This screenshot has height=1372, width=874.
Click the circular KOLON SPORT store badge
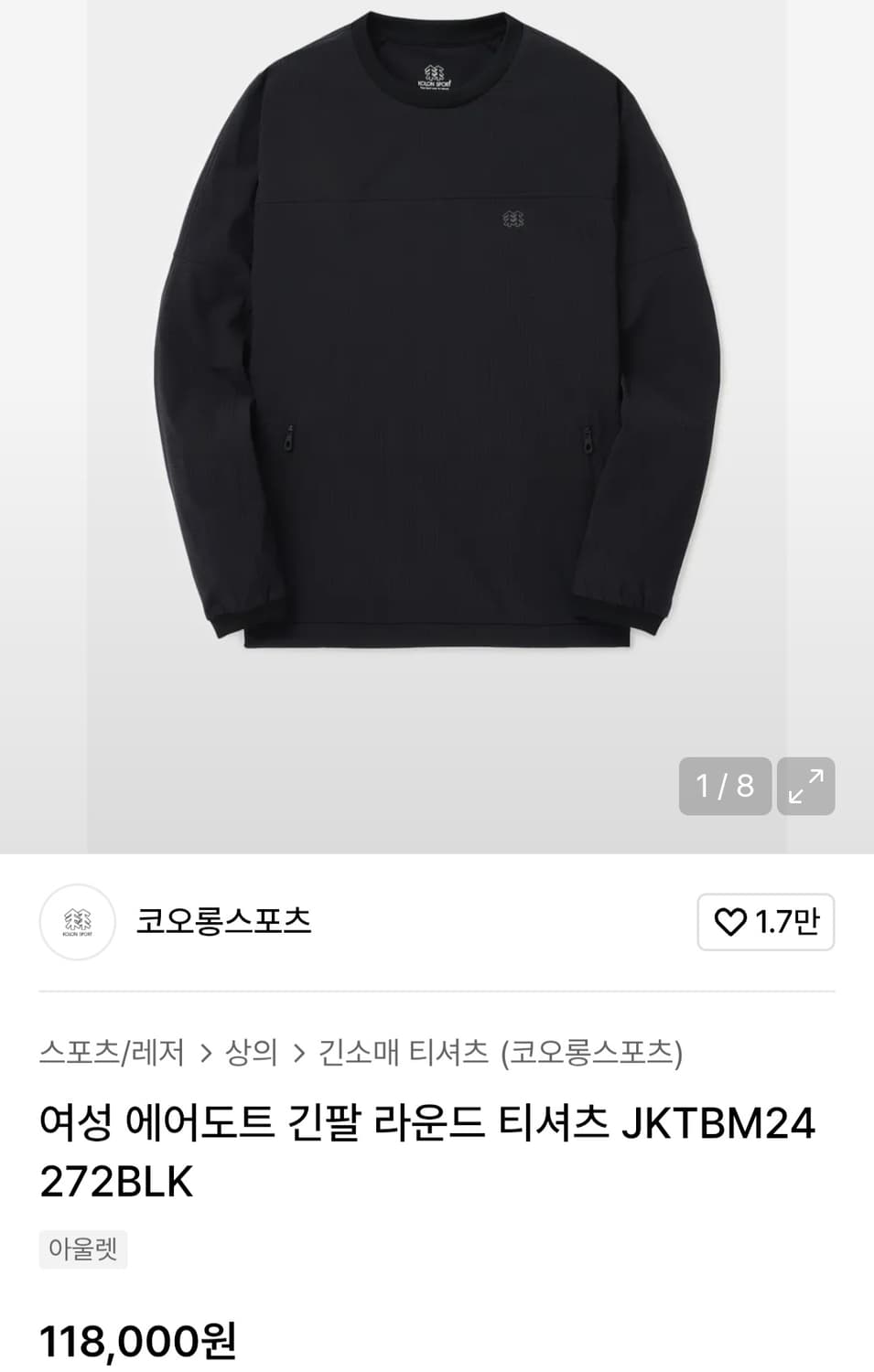pos(78,924)
